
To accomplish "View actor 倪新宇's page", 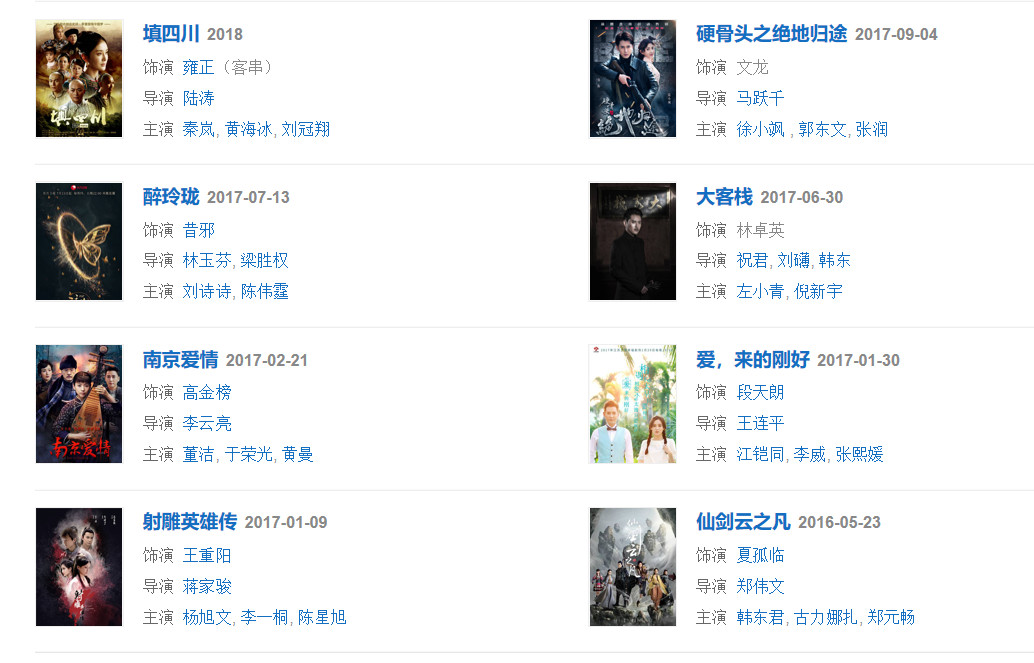I will click(x=818, y=291).
